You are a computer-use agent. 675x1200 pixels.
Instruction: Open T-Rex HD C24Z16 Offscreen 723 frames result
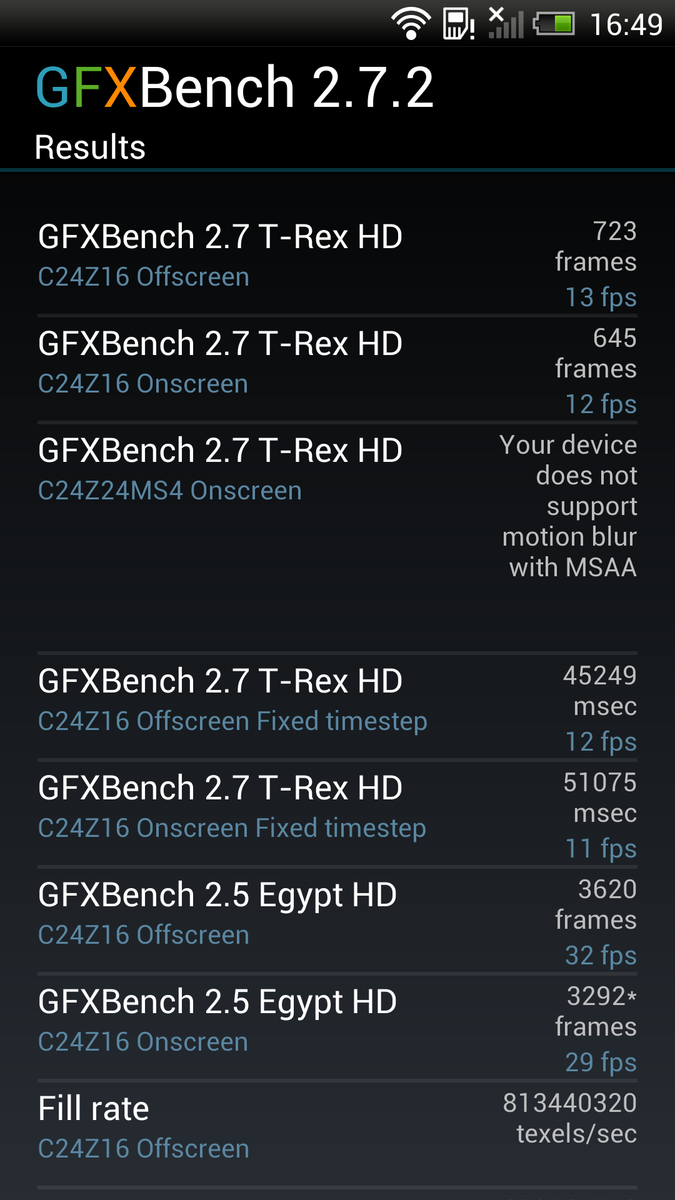(337, 262)
